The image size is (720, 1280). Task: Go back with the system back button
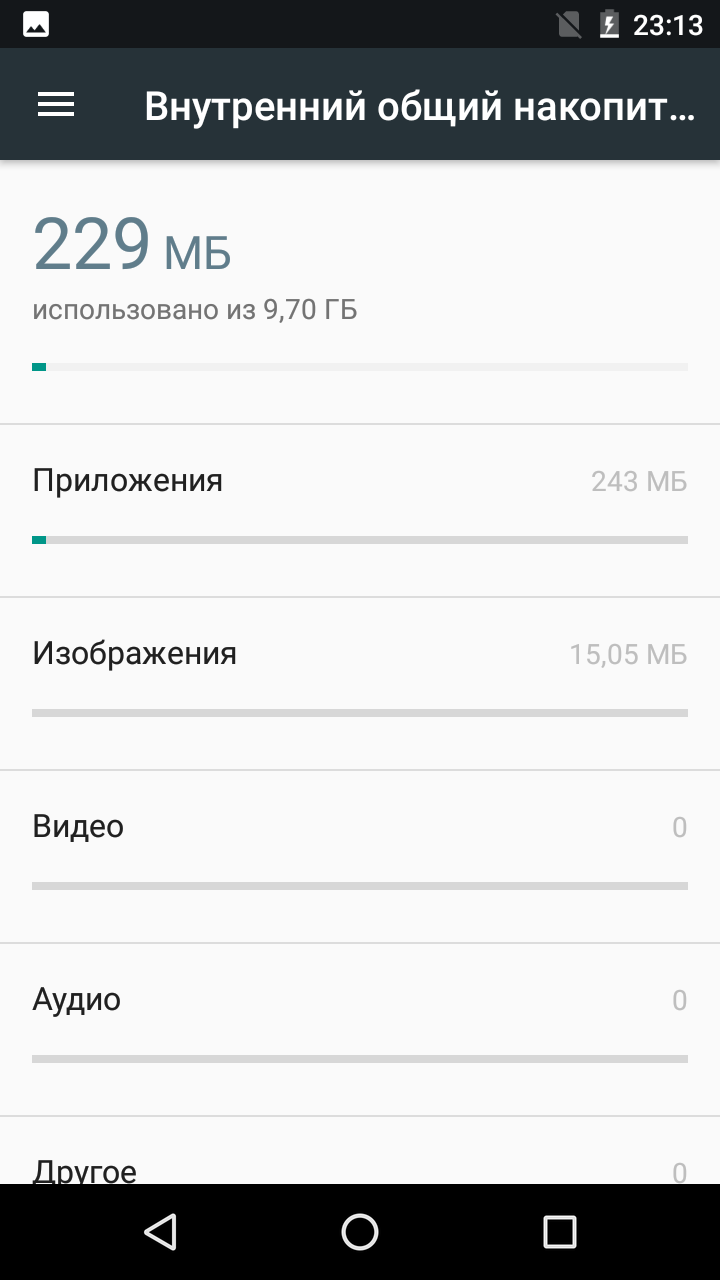(x=160, y=1232)
